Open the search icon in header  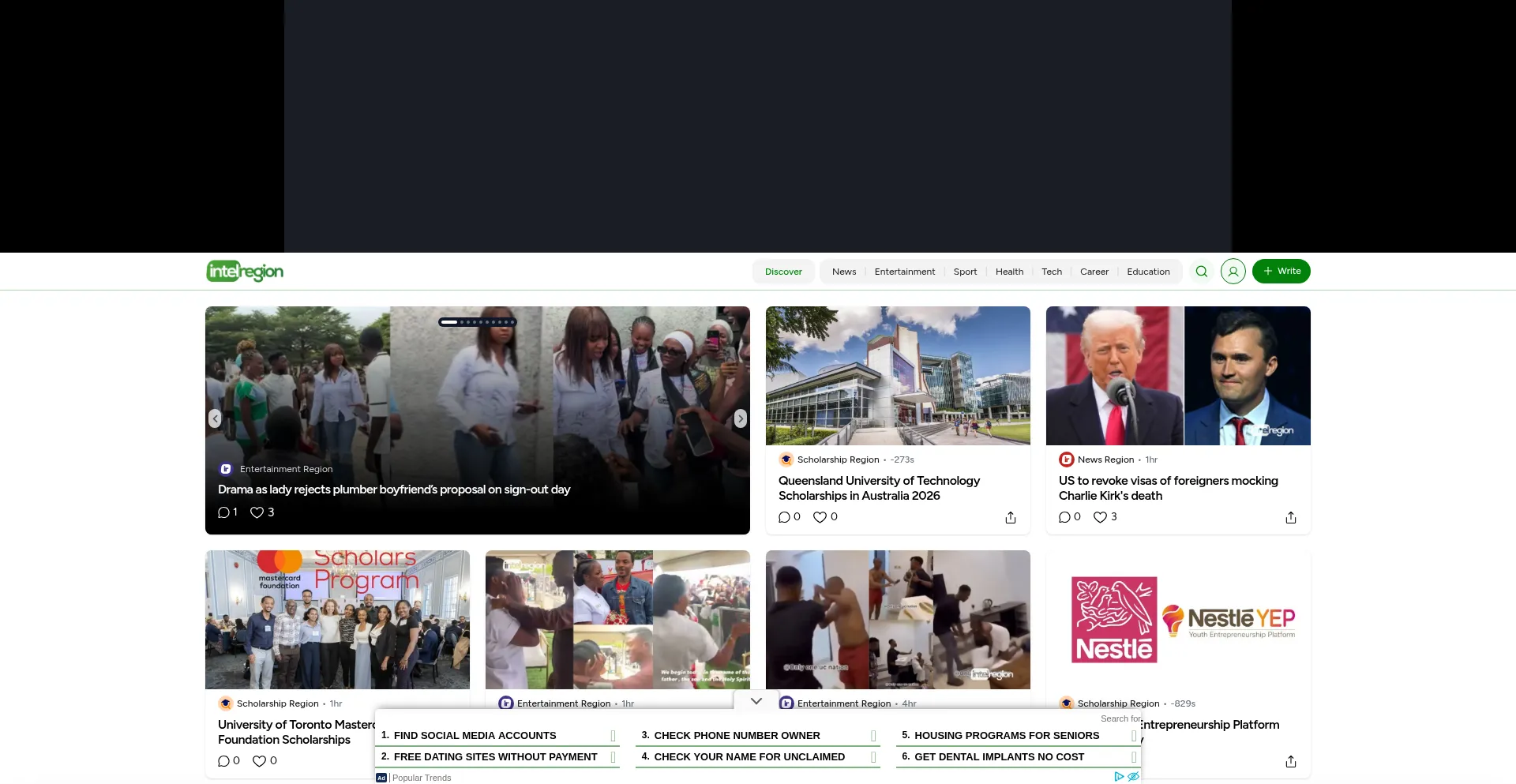(x=1201, y=272)
